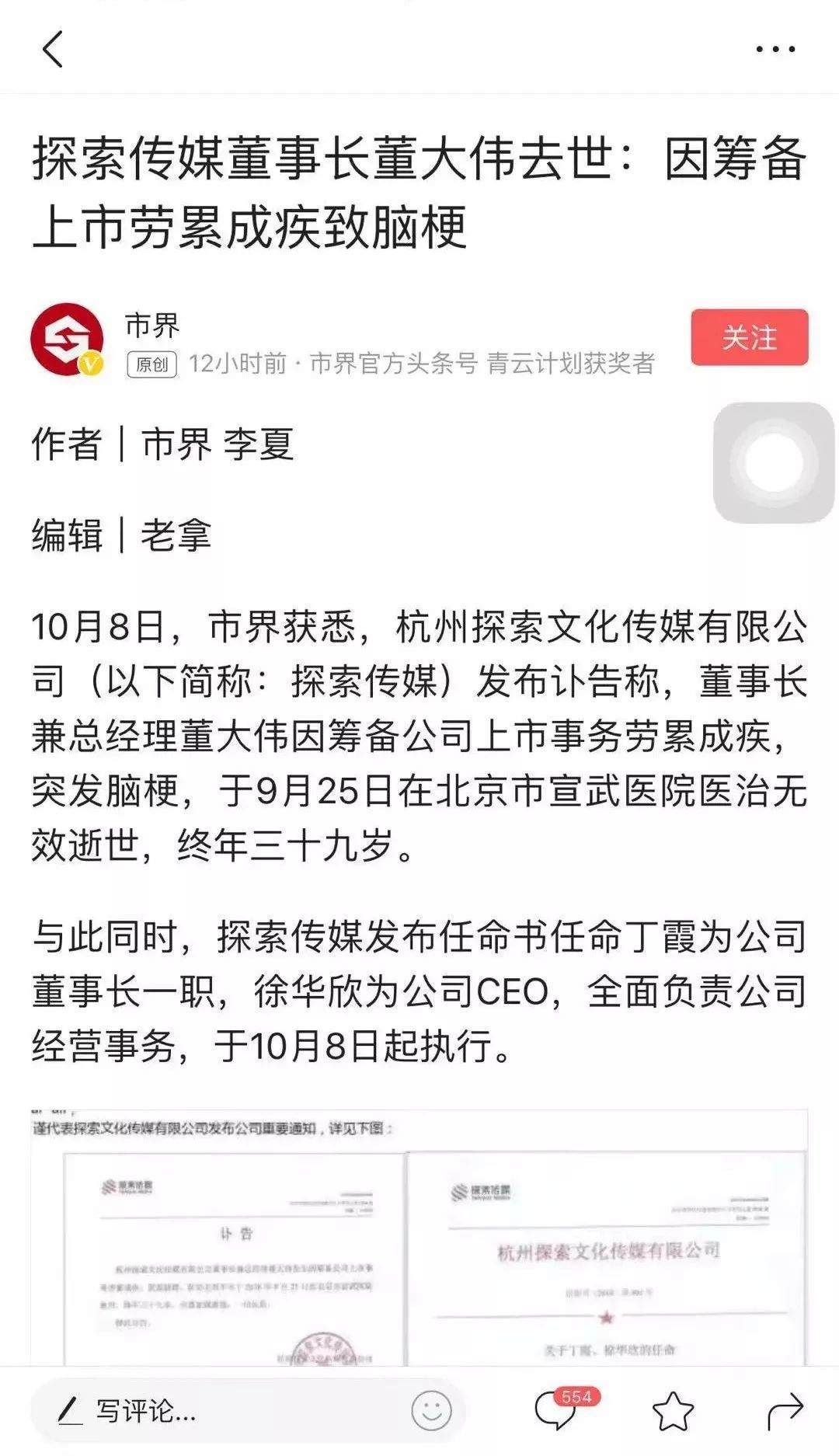
Task: Go back using the top-left arrow
Action: point(52,50)
